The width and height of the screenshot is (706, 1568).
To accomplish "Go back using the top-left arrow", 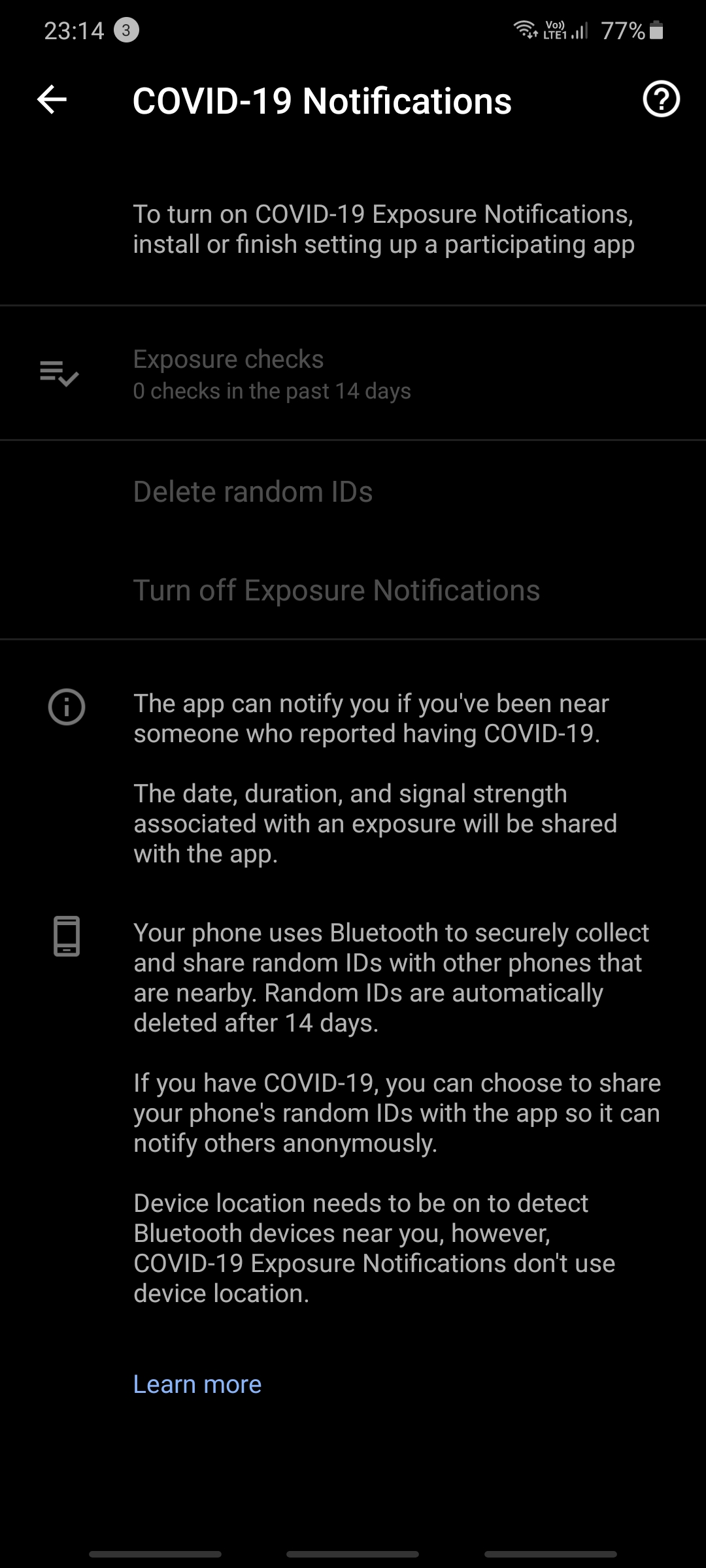I will 52,100.
